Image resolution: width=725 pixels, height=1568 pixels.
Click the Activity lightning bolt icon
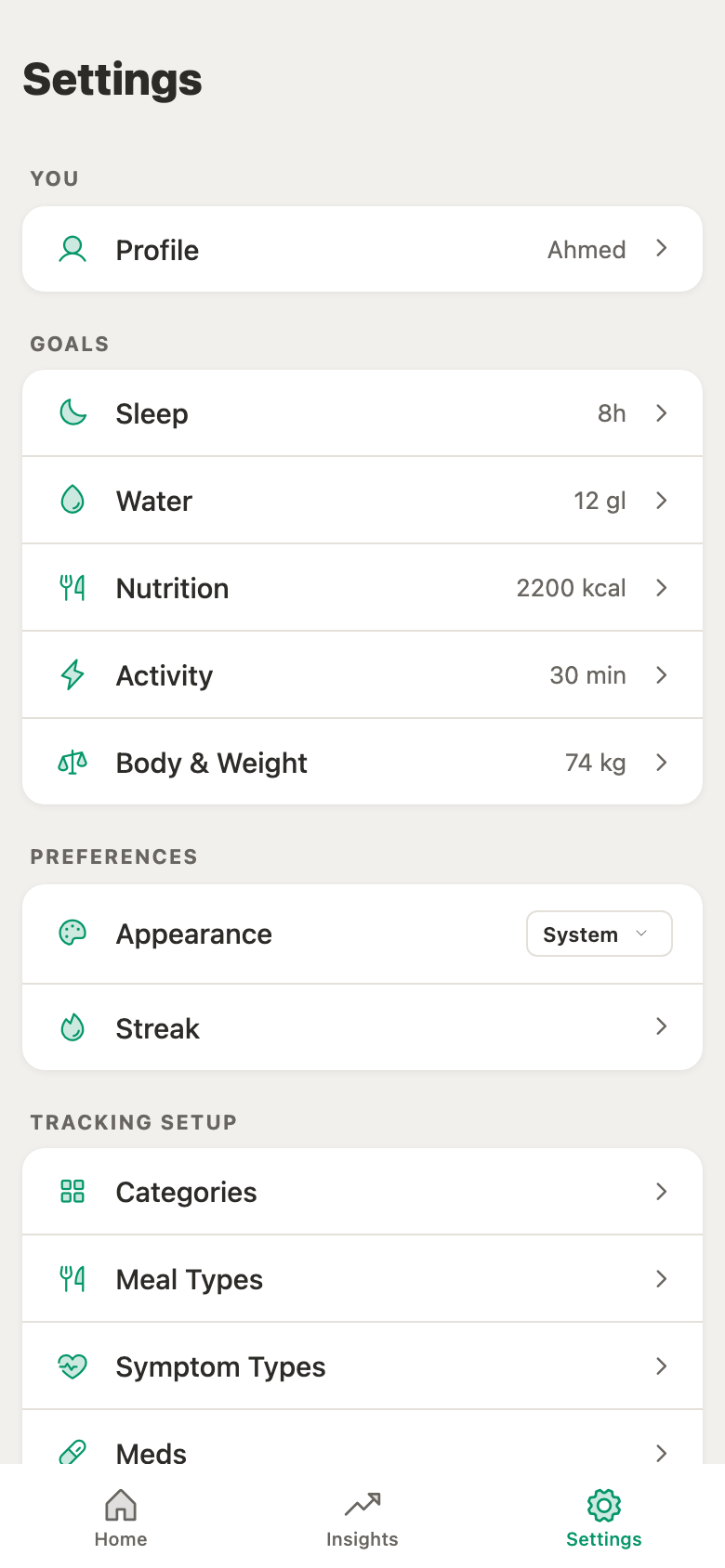[72, 674]
